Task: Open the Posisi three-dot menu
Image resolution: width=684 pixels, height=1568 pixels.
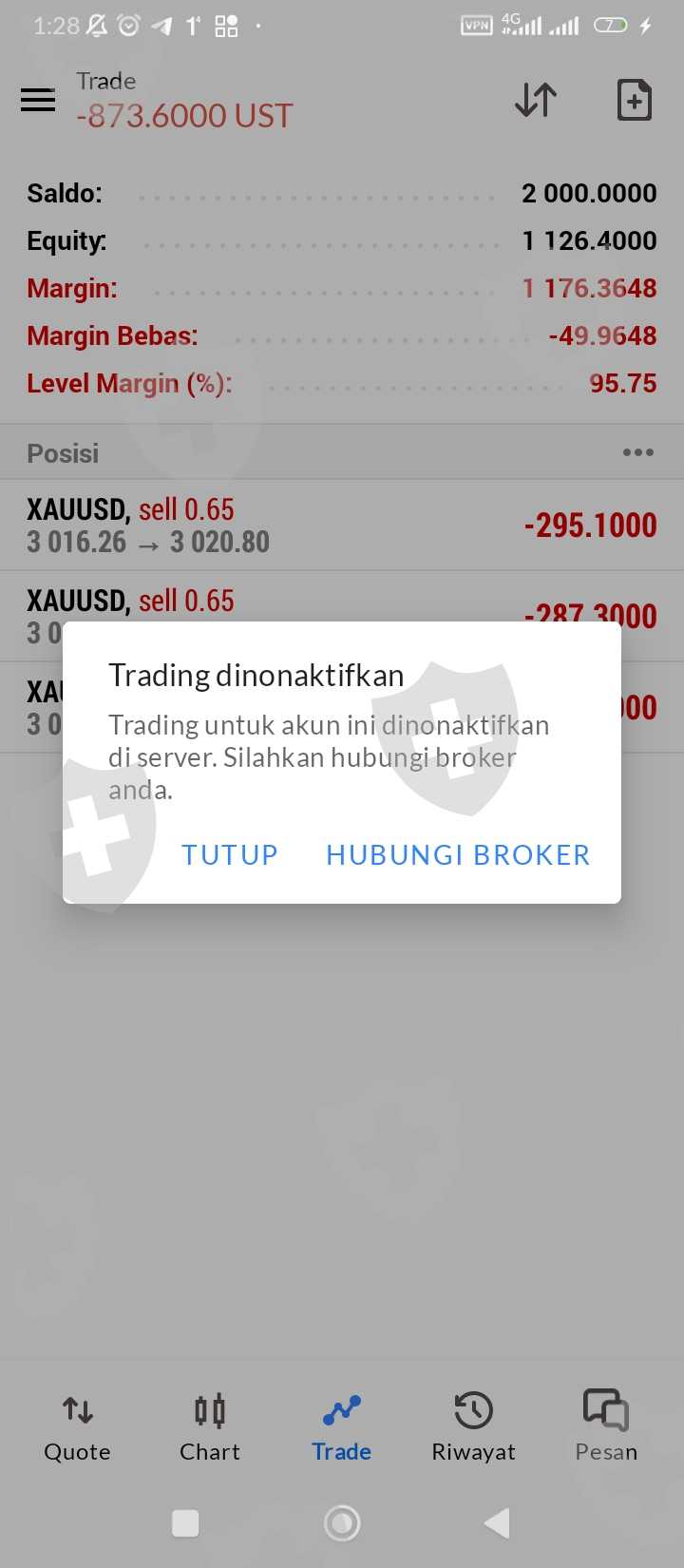Action: point(637,452)
